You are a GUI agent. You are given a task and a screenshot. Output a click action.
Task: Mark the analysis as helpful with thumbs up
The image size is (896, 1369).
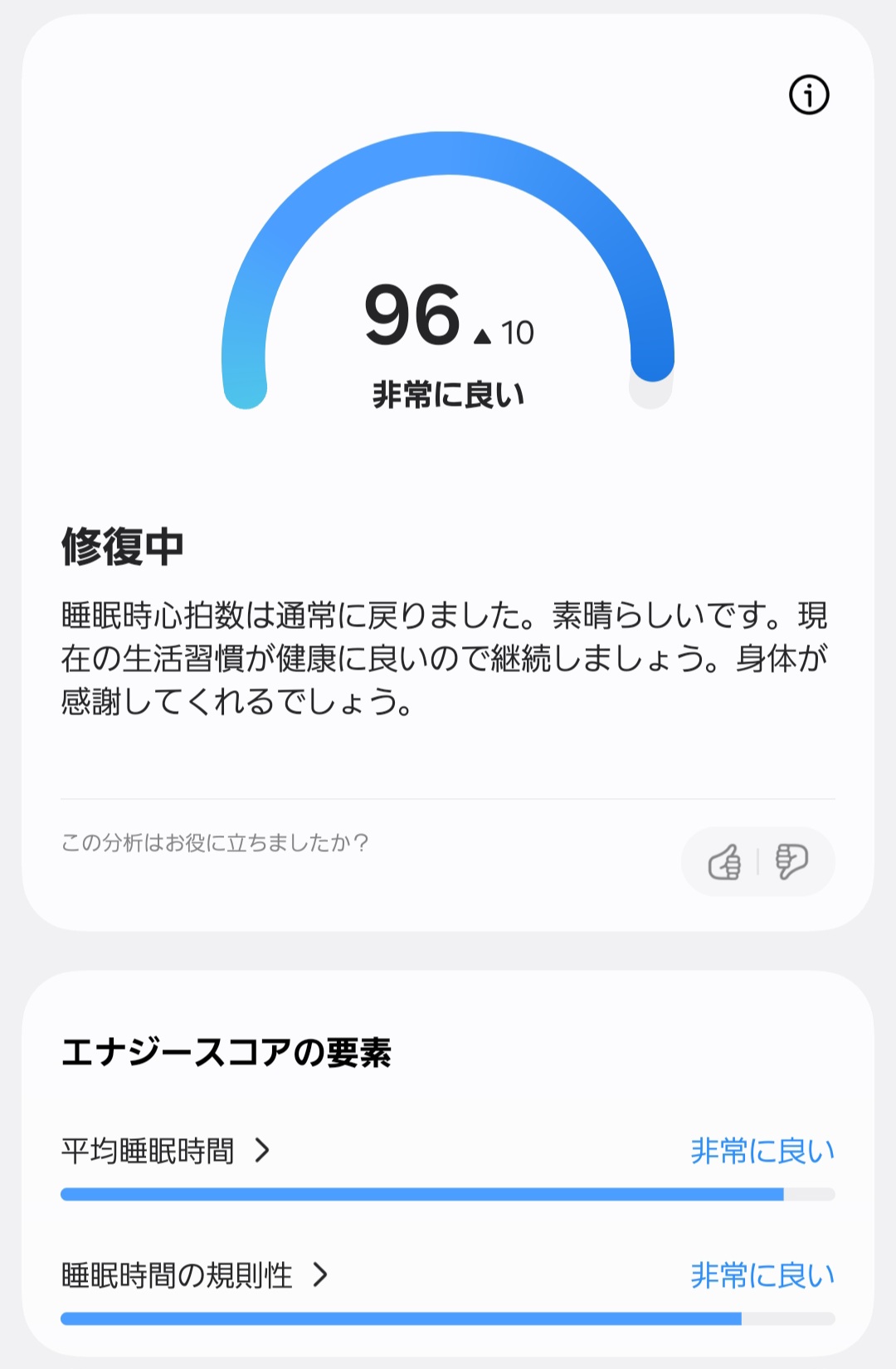(724, 862)
